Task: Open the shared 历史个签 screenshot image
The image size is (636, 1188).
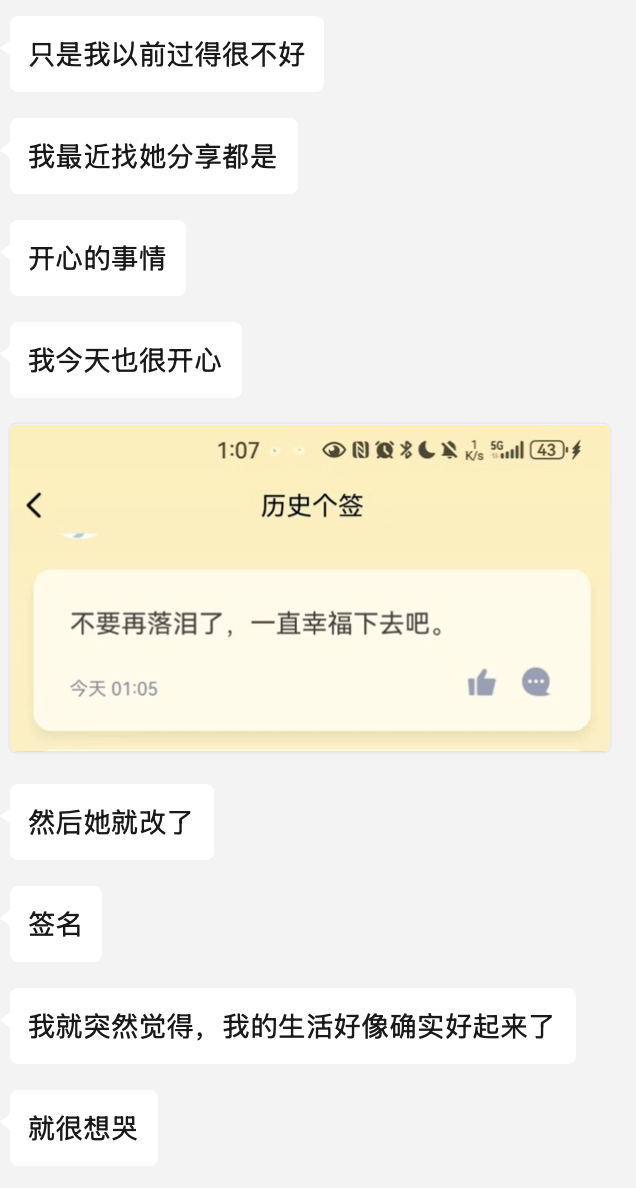Action: point(310,588)
